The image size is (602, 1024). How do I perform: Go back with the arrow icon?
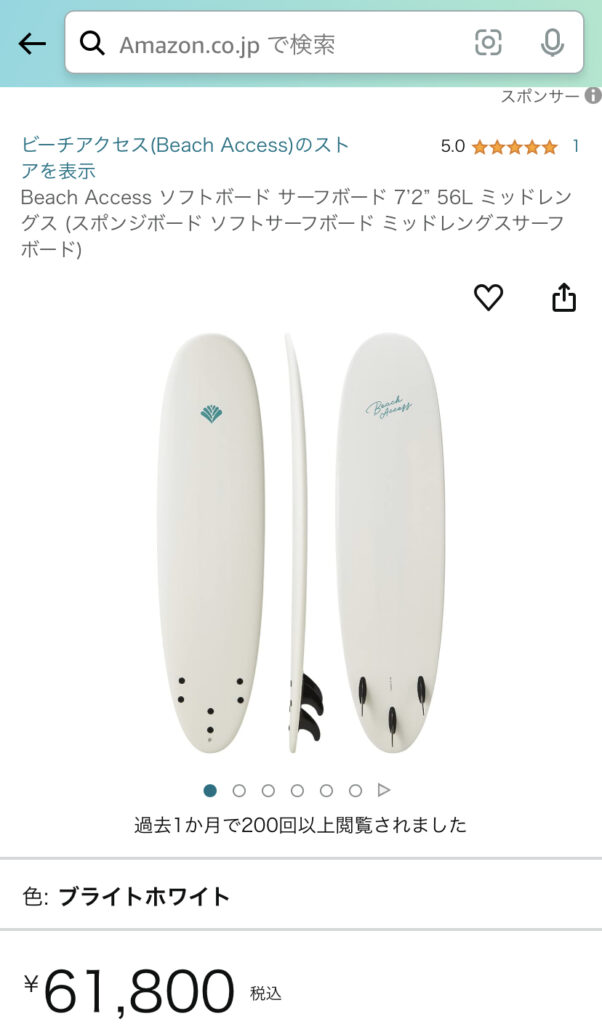pos(32,43)
